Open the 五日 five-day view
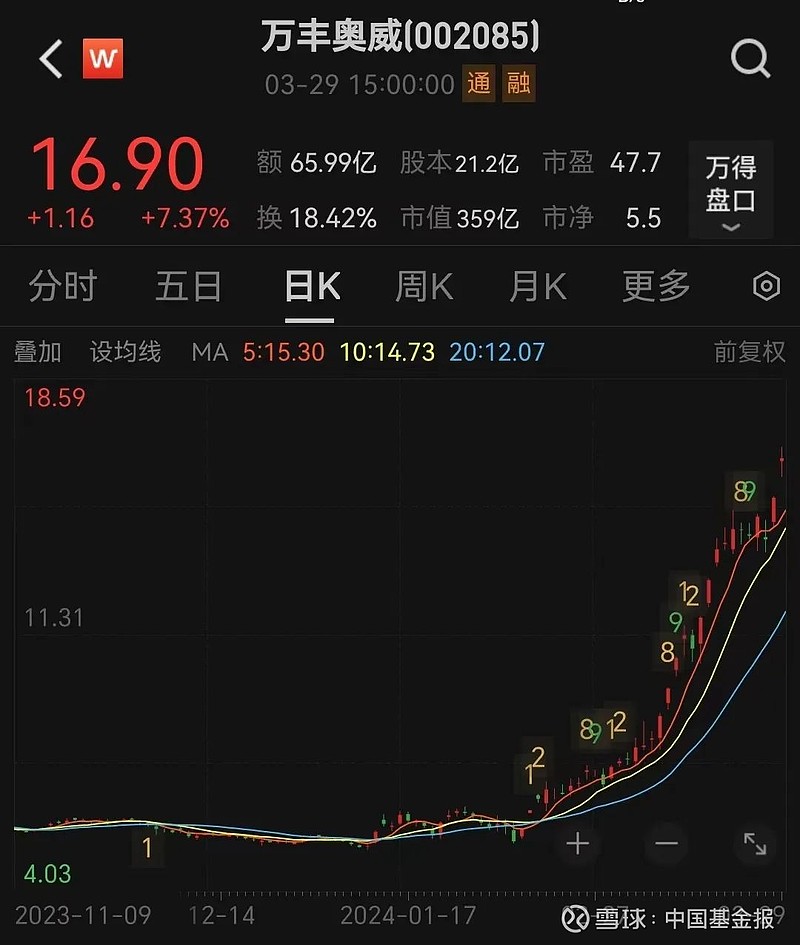Viewport: 800px width, 945px height. click(186, 286)
